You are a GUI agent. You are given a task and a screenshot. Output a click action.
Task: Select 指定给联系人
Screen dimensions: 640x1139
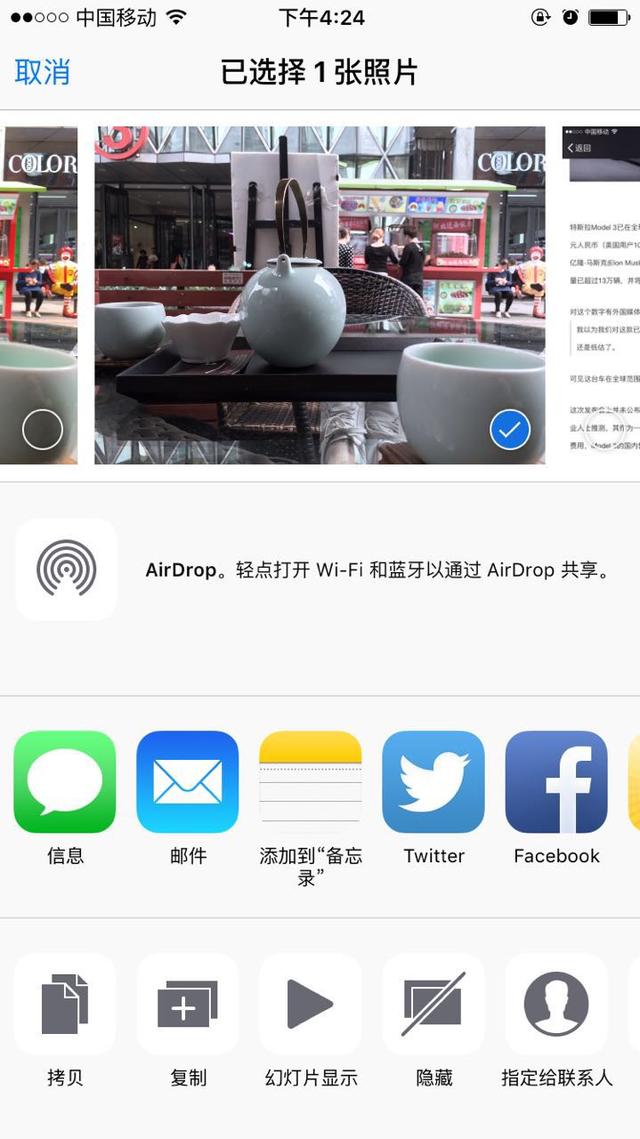[x=556, y=1004]
